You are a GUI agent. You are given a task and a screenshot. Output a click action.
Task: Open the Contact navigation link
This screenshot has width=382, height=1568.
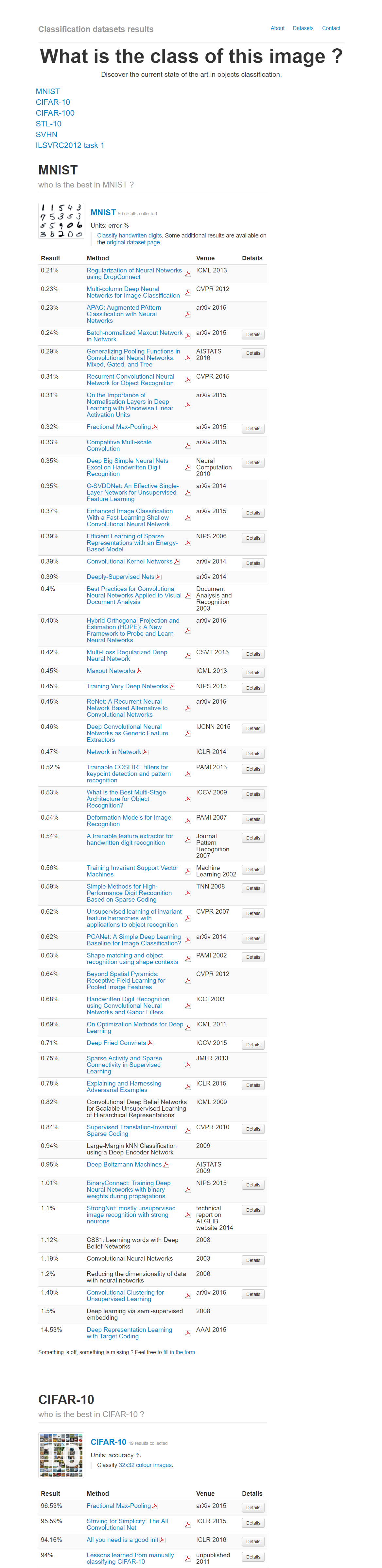point(331,28)
